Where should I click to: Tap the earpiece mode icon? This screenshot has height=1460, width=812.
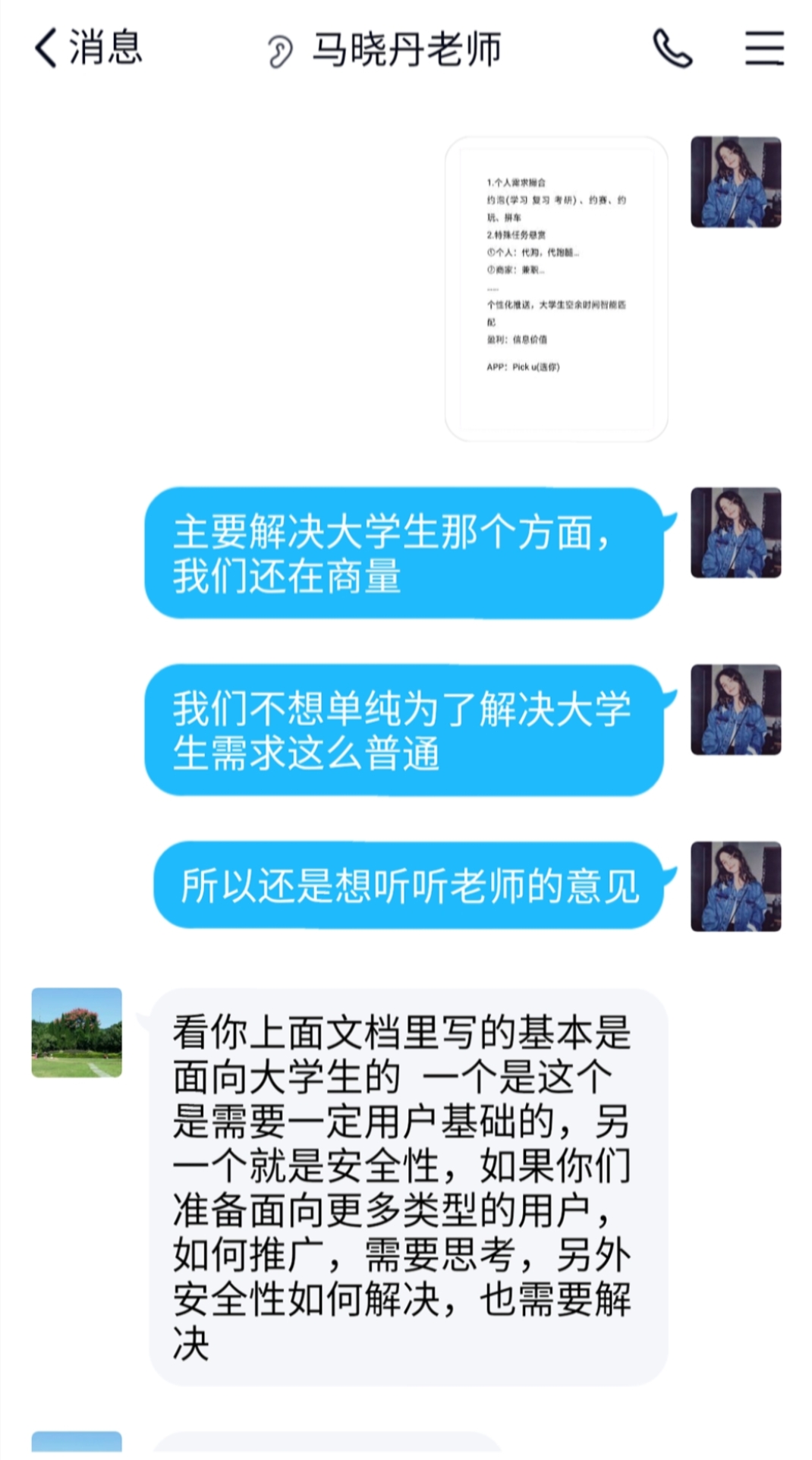279,52
